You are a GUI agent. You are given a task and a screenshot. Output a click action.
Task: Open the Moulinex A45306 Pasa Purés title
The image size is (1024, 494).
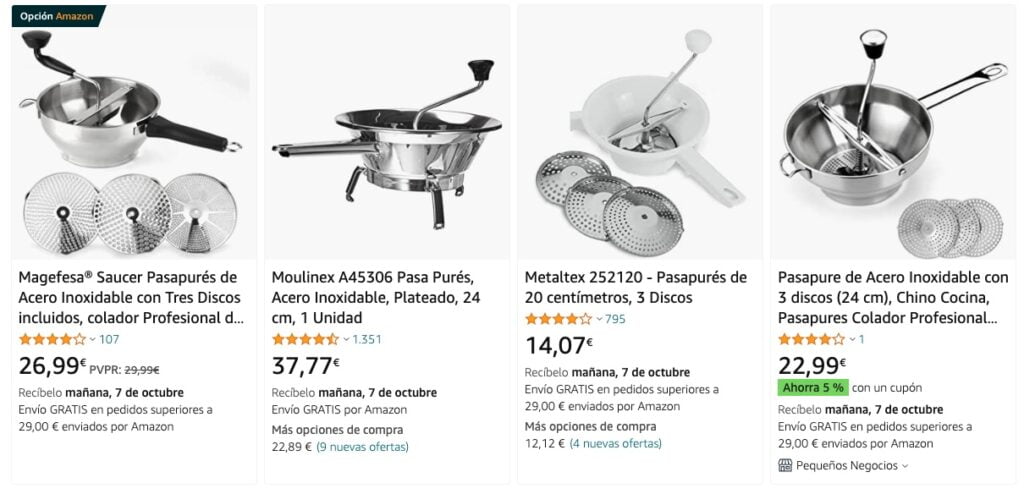click(x=376, y=297)
